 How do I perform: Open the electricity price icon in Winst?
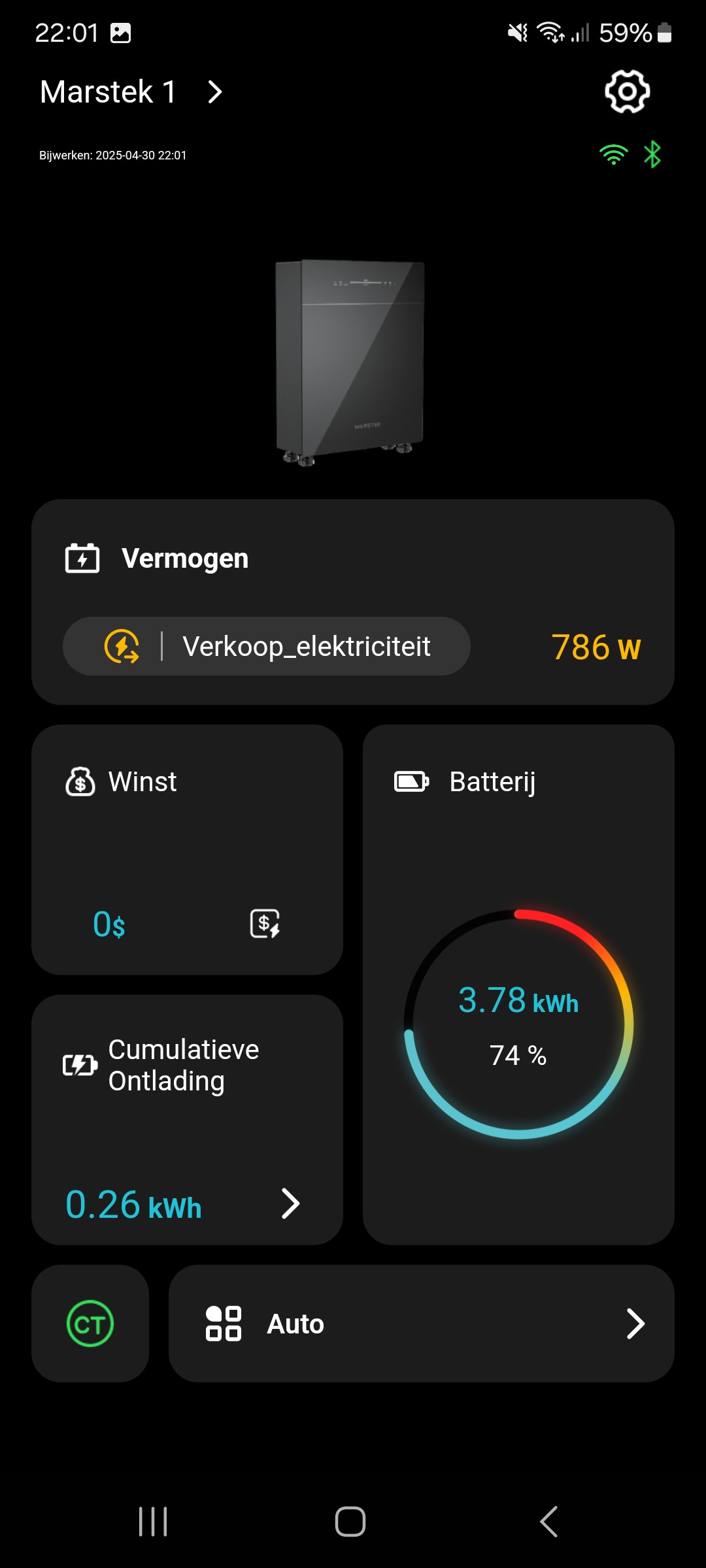click(265, 923)
